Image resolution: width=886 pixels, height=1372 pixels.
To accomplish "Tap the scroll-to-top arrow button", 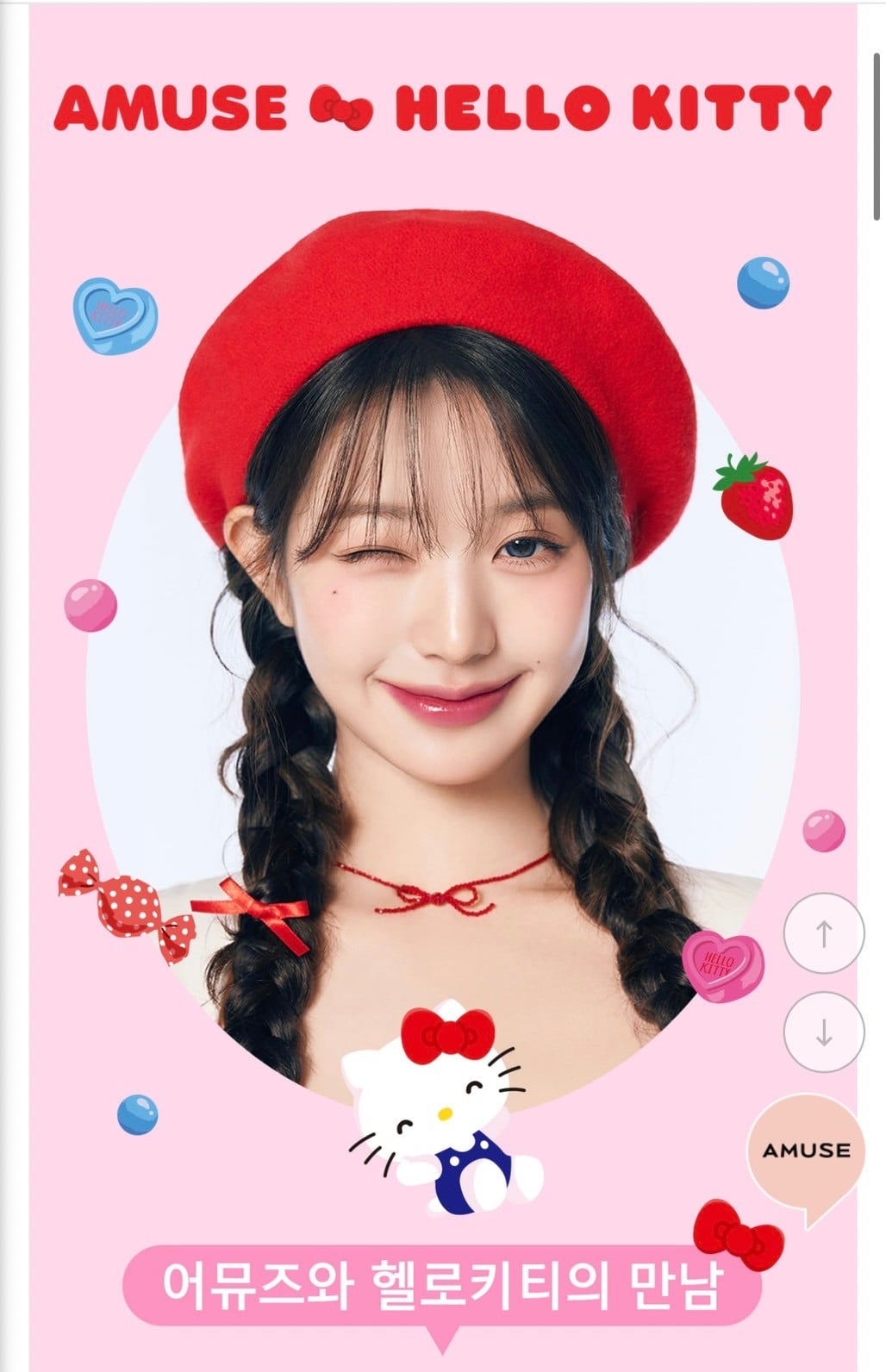I will 823,933.
